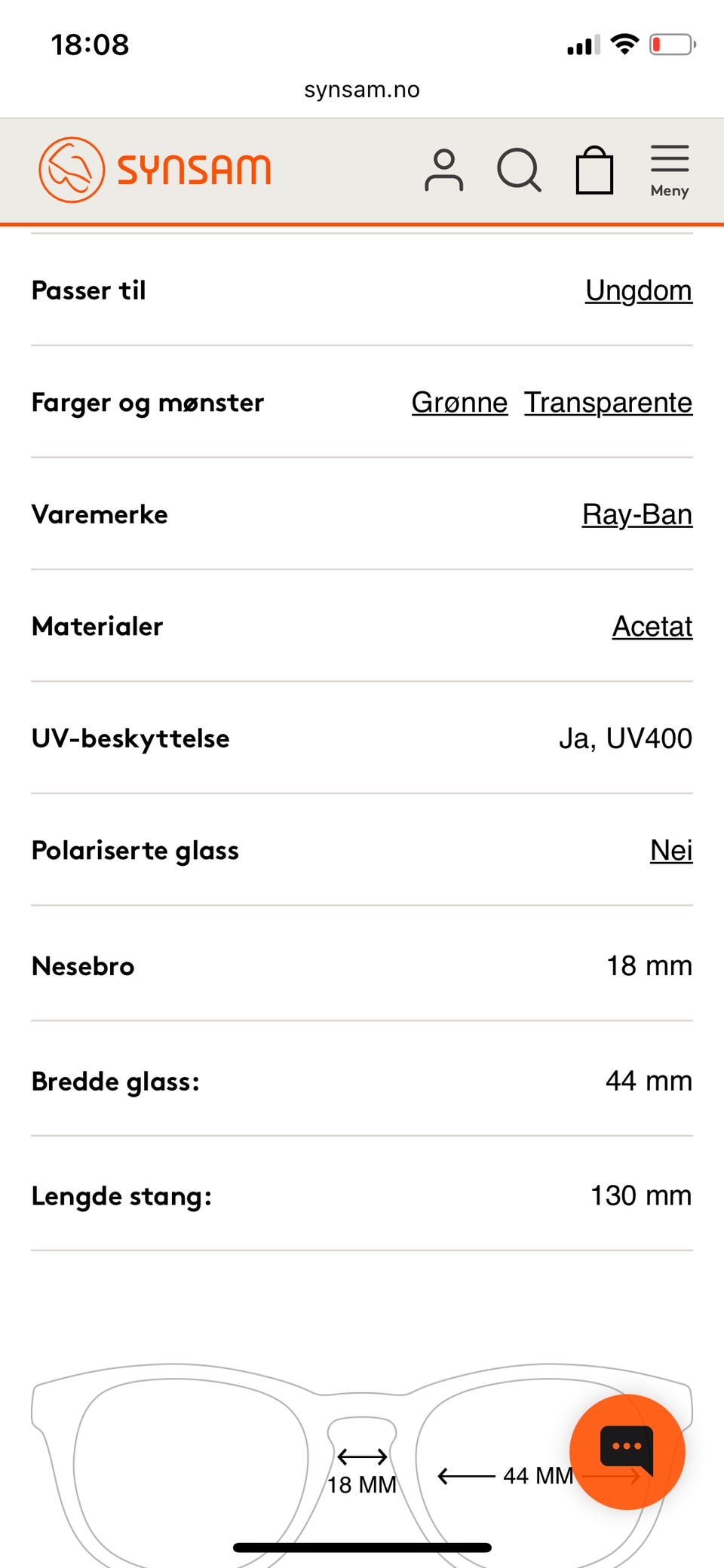This screenshot has width=724, height=1568.
Task: Toggle Nei for polarized lenses
Action: (x=670, y=851)
